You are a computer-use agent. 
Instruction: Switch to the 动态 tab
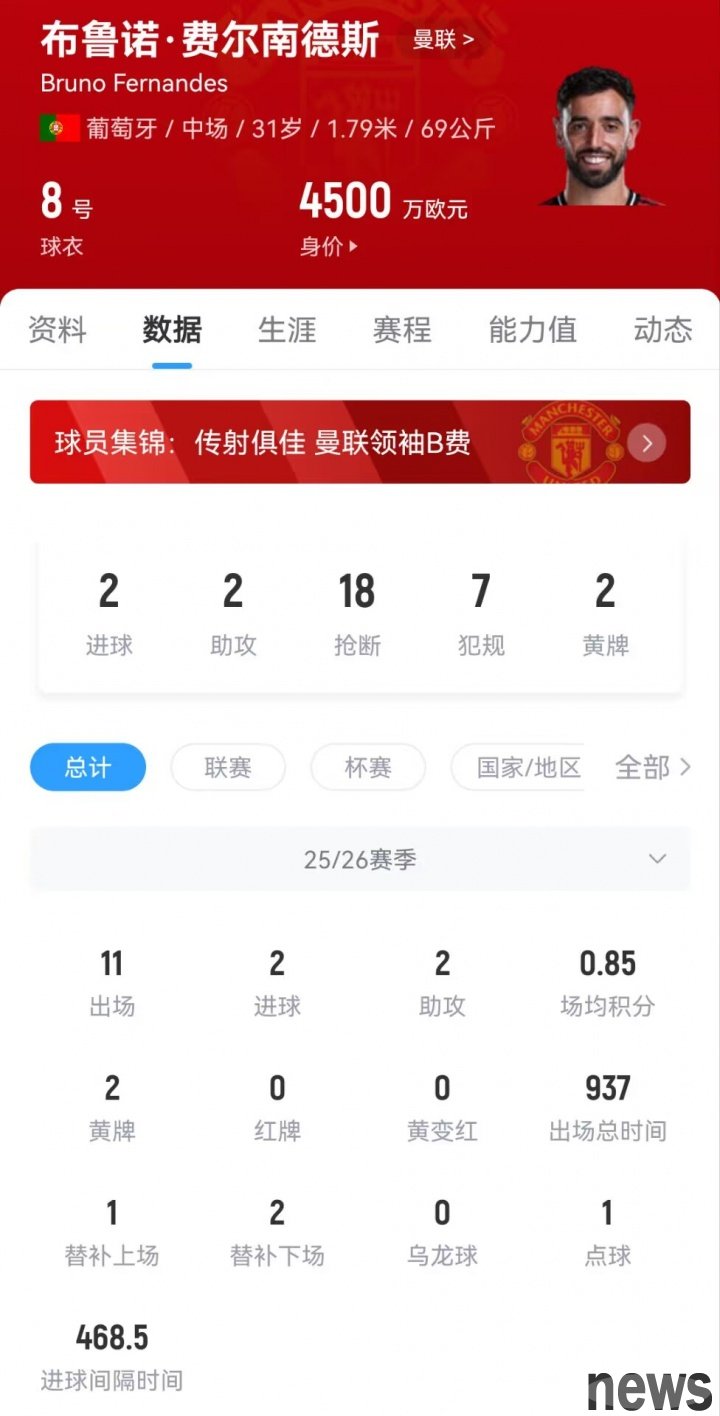point(662,330)
